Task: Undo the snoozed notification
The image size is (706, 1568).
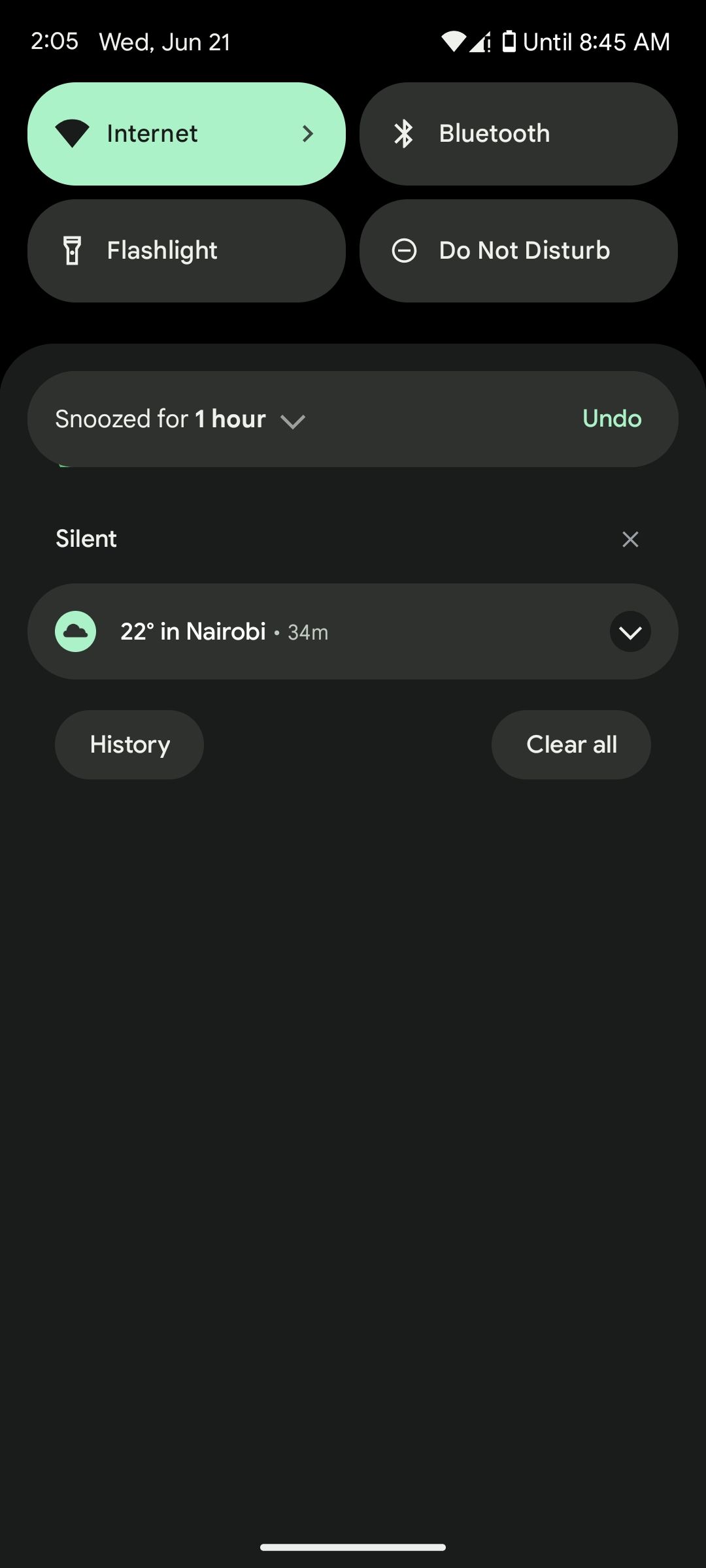Action: click(611, 418)
